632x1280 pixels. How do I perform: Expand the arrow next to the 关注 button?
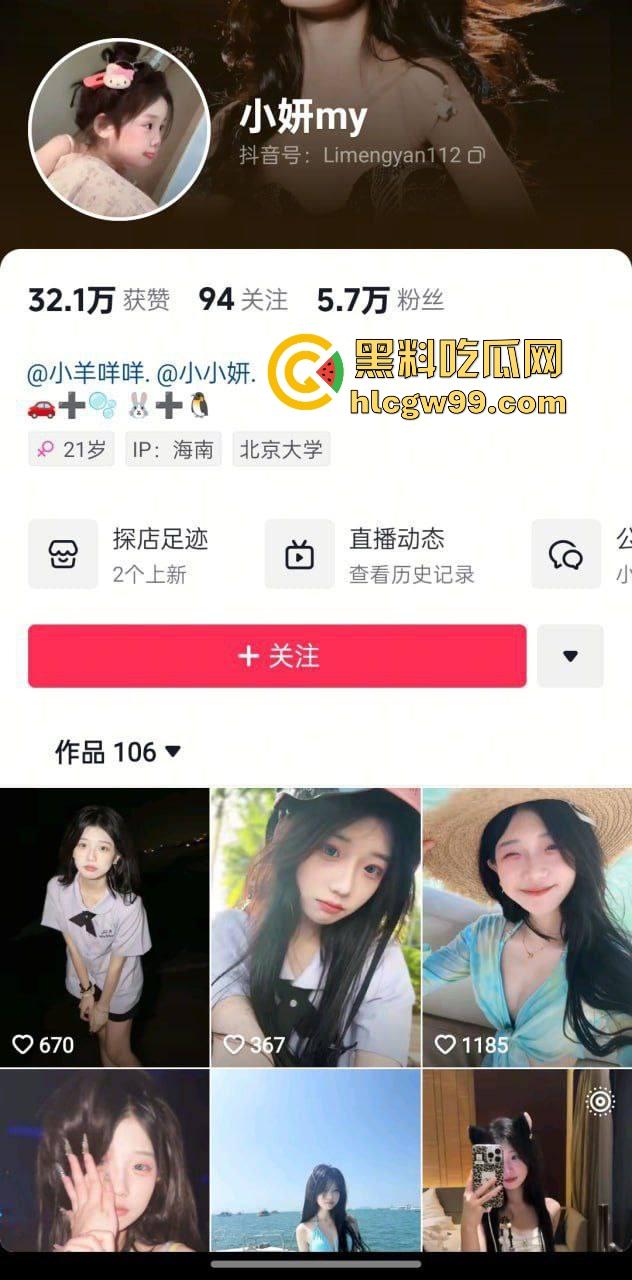coord(570,656)
